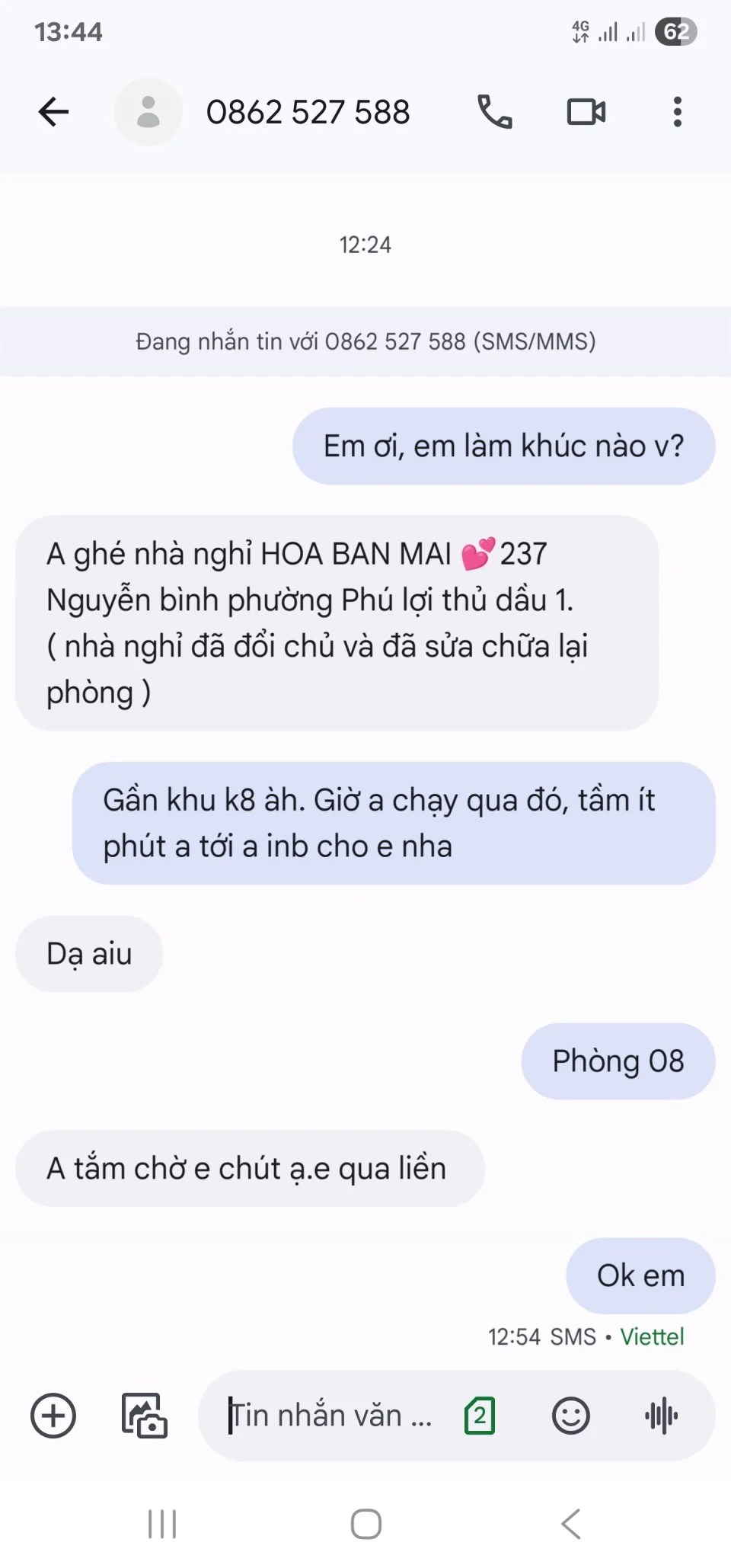Open recent apps from navigation bar

click(162, 1524)
